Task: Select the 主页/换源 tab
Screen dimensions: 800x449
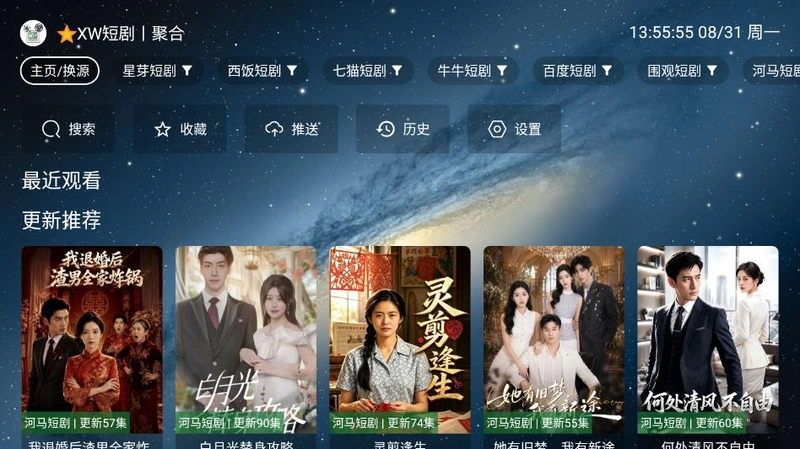Action: pos(60,70)
